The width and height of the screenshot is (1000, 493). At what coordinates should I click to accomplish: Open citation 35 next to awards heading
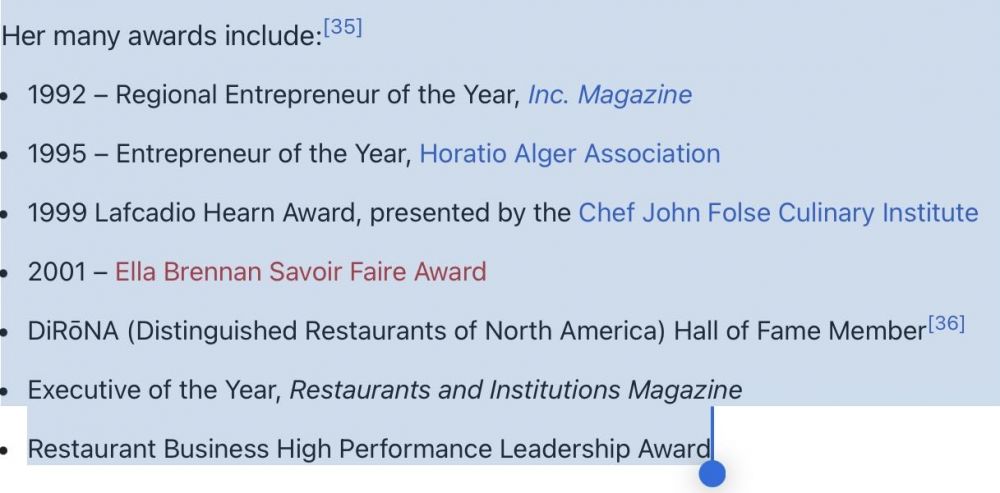coord(343,28)
